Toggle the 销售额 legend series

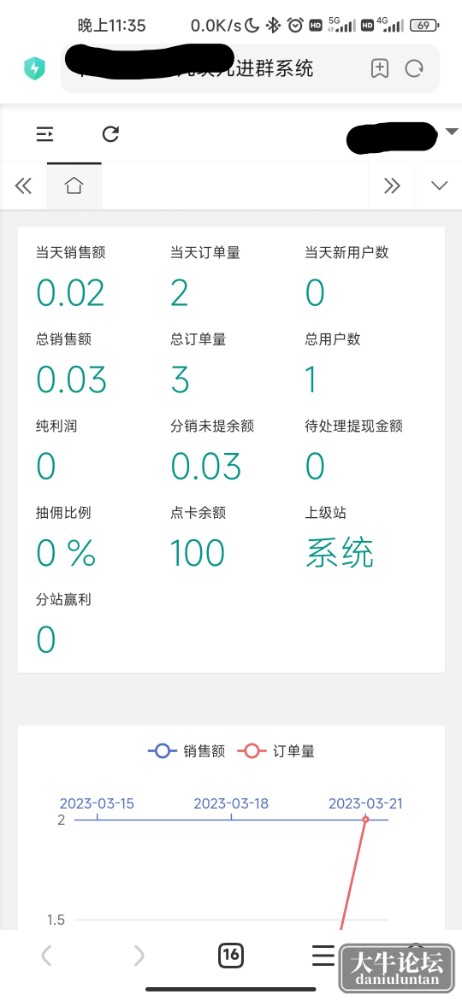click(x=186, y=751)
